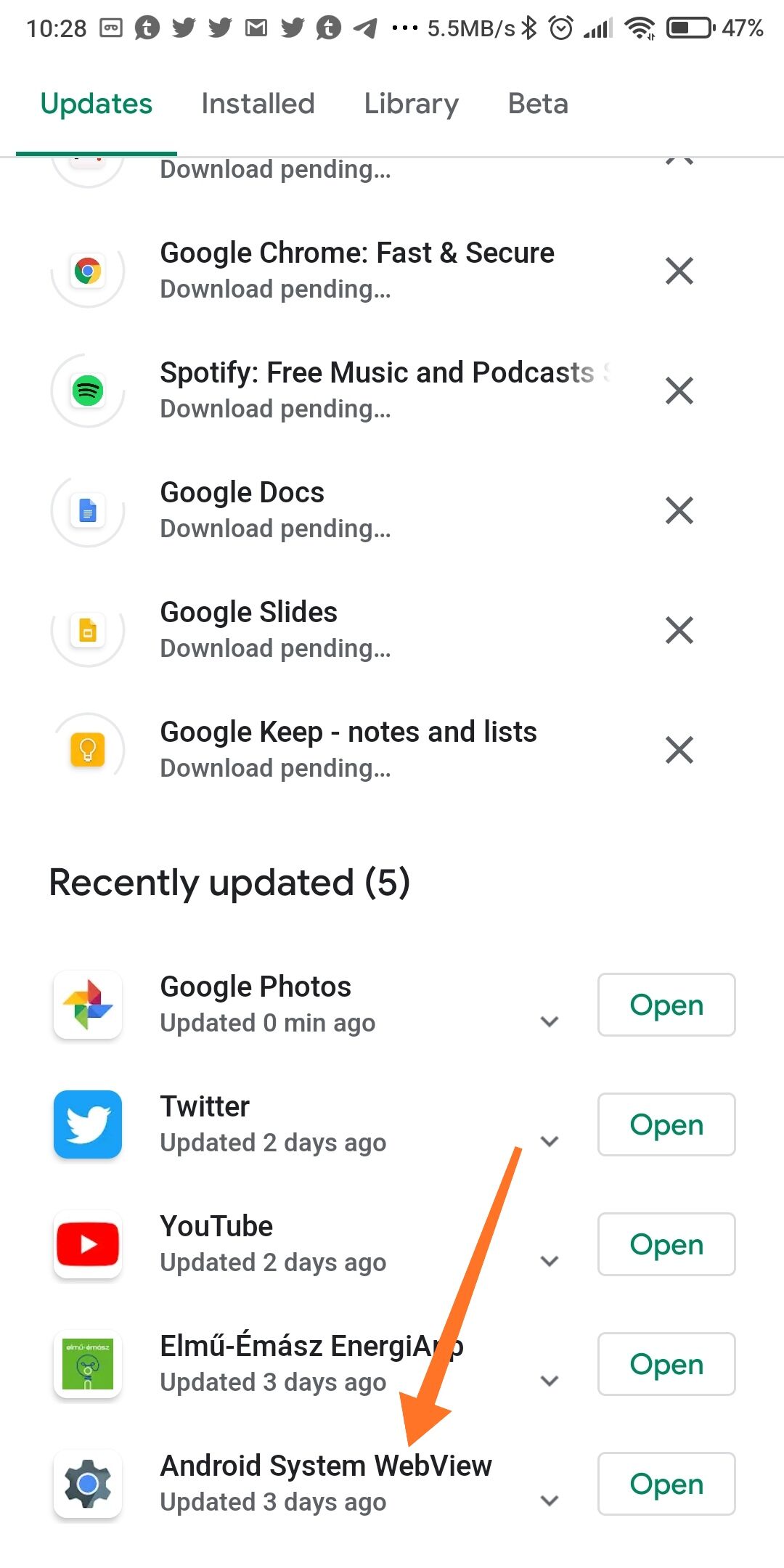Image resolution: width=784 pixels, height=1568 pixels.
Task: Launch YouTube with the Open button
Action: click(x=666, y=1244)
